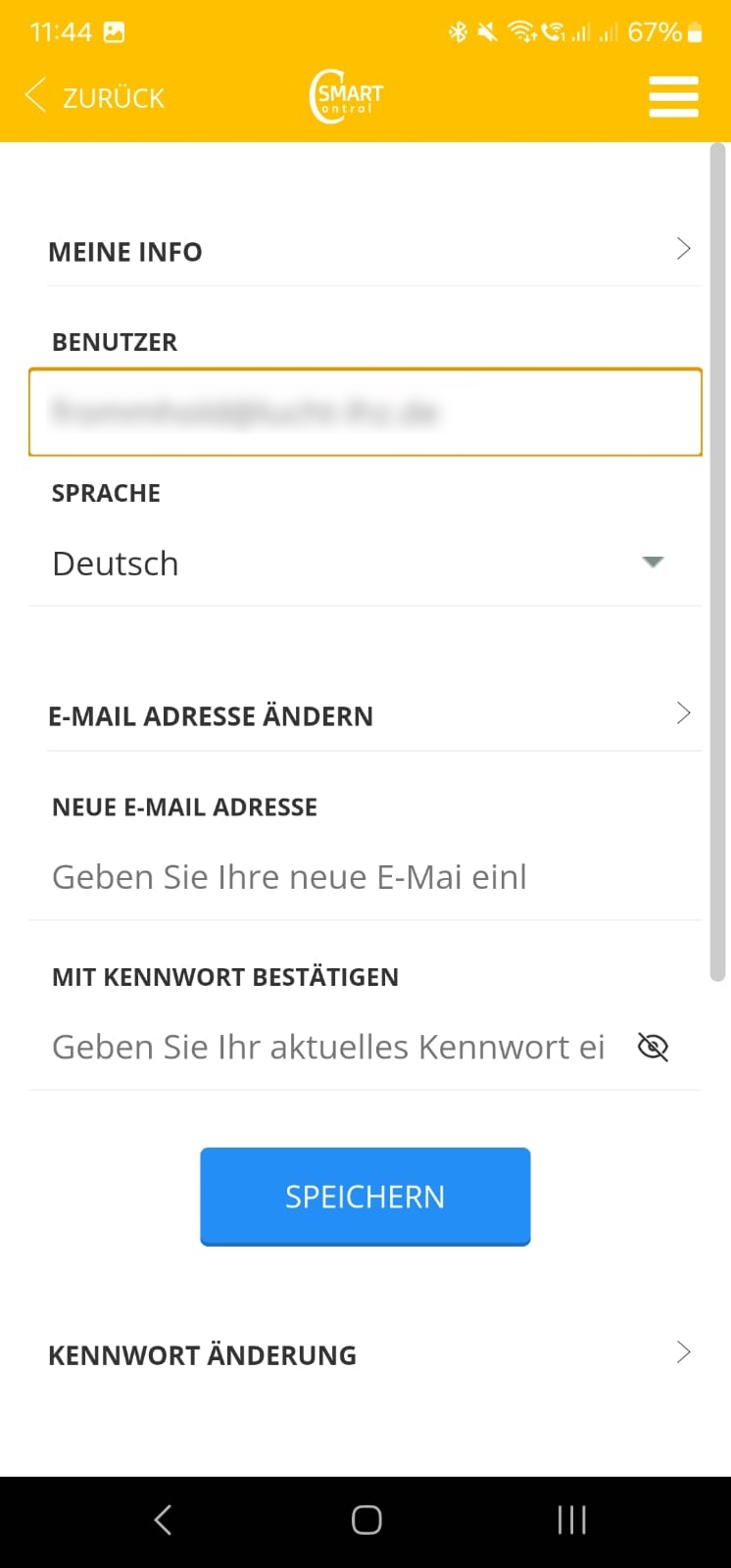Tap the system home button

tap(366, 1520)
